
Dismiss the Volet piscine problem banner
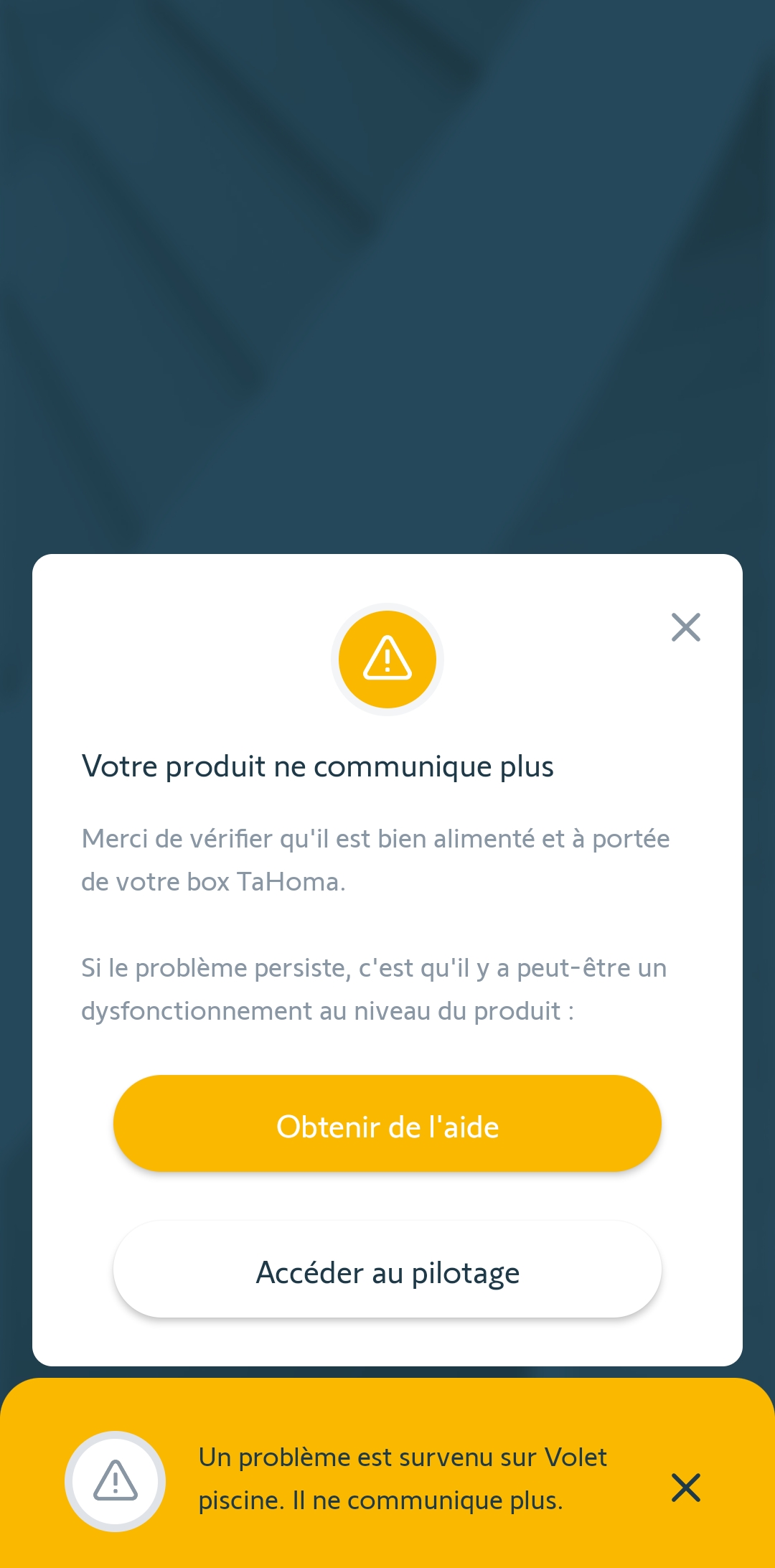tap(685, 1488)
